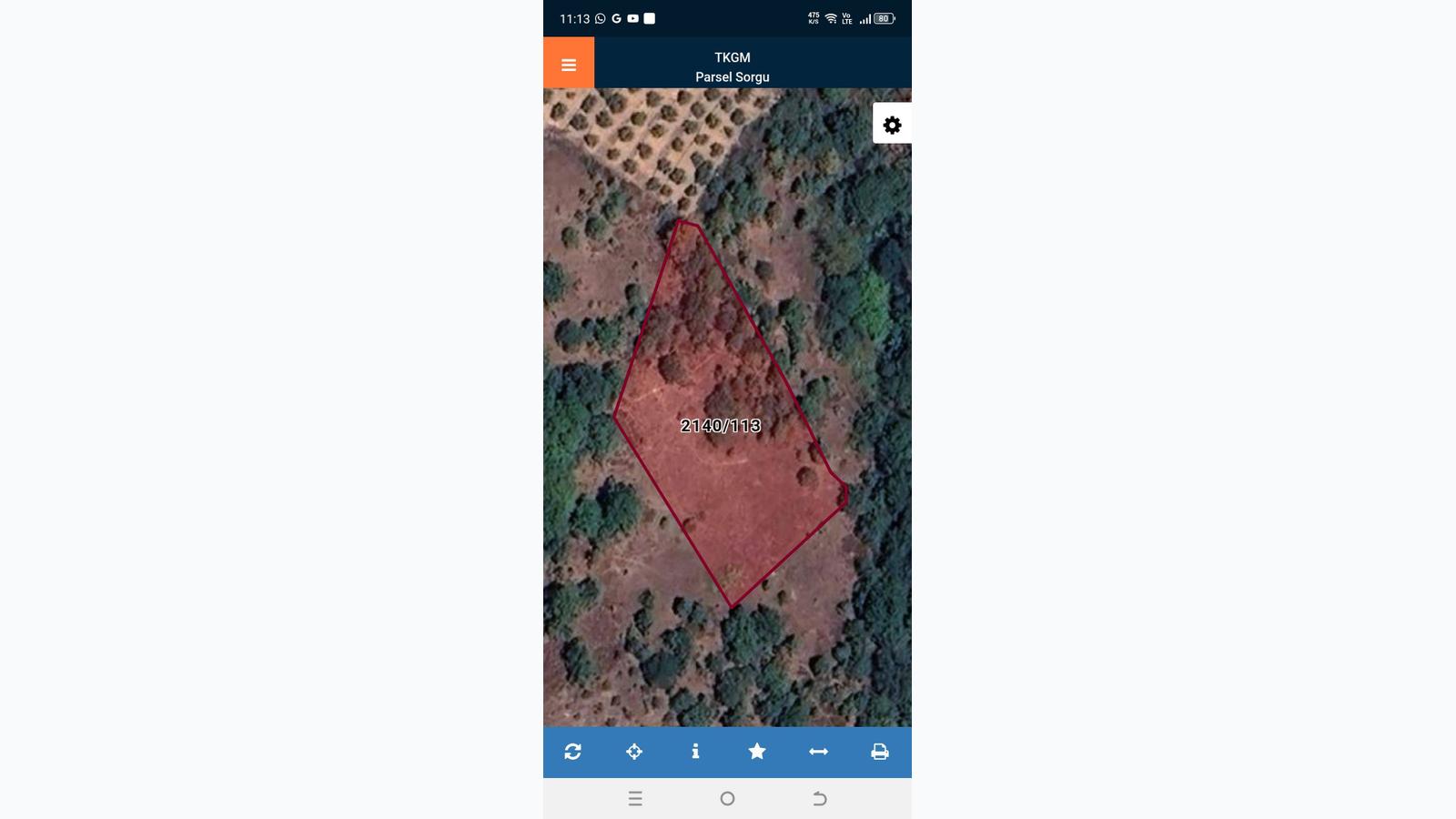The width and height of the screenshot is (1456, 819).
Task: Refresh the map with the reload icon
Action: coord(572,752)
